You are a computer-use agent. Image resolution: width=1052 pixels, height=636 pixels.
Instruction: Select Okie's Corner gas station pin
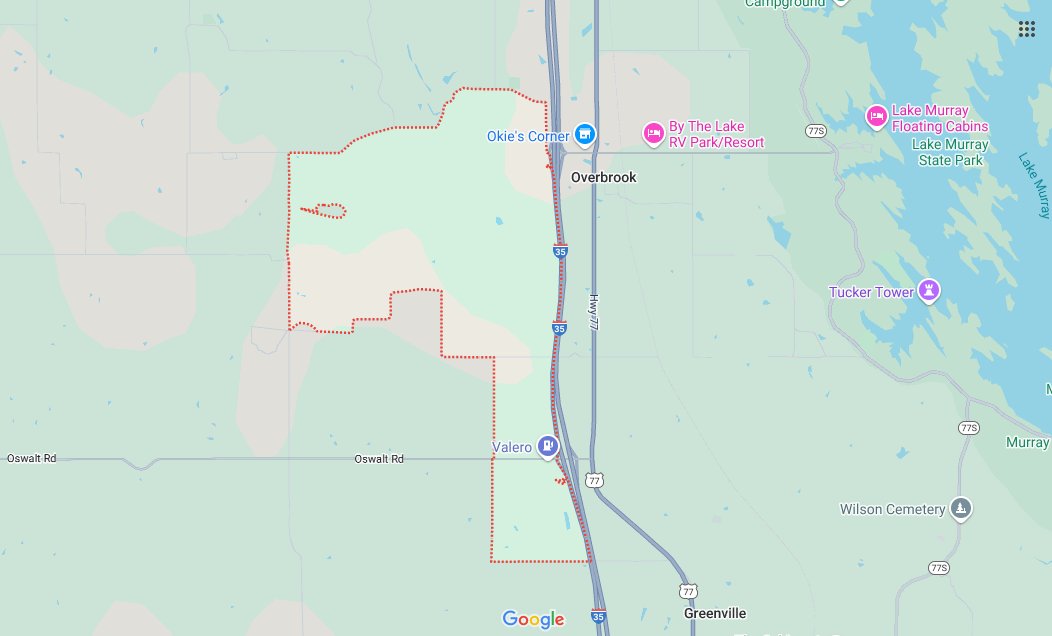[585, 135]
